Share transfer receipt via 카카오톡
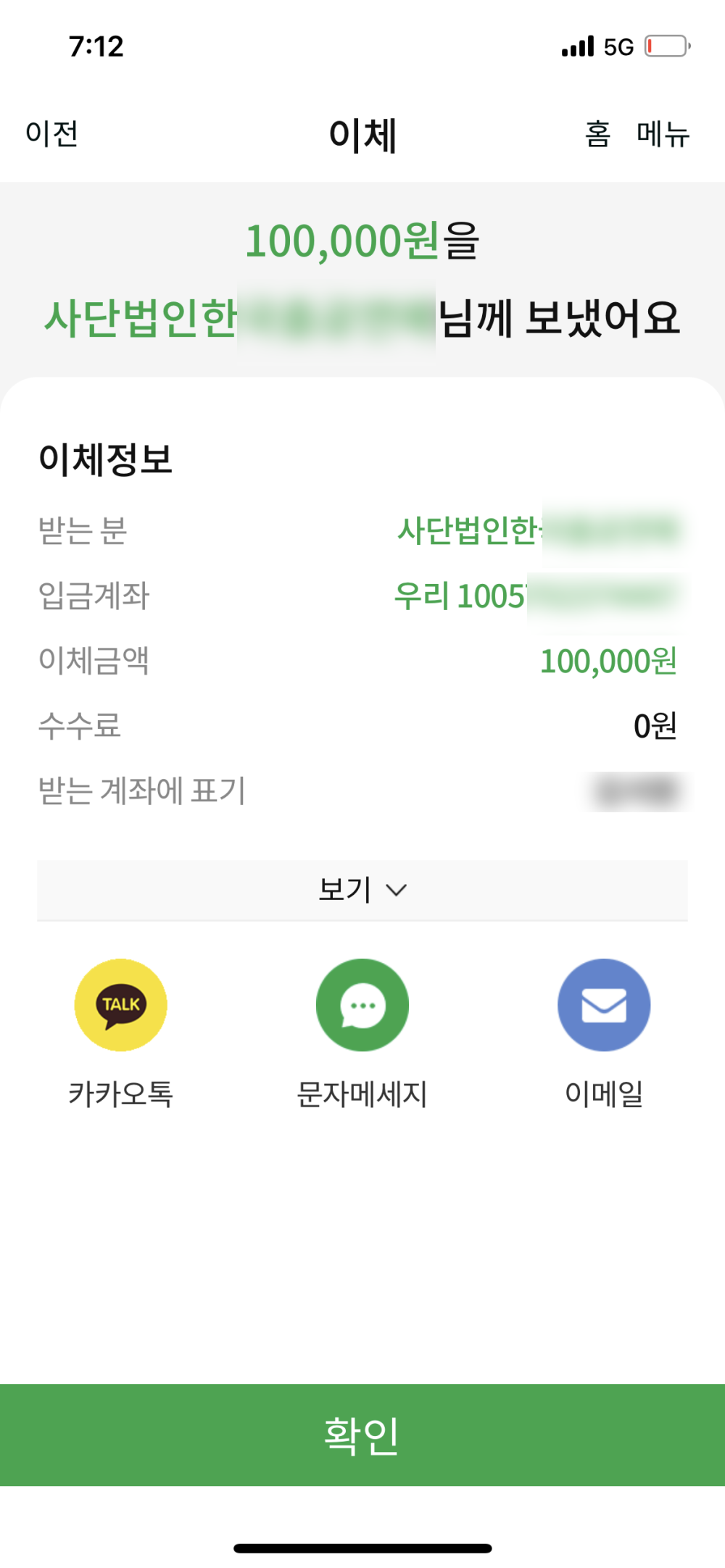This screenshot has width=725, height=1568. pos(121,1006)
